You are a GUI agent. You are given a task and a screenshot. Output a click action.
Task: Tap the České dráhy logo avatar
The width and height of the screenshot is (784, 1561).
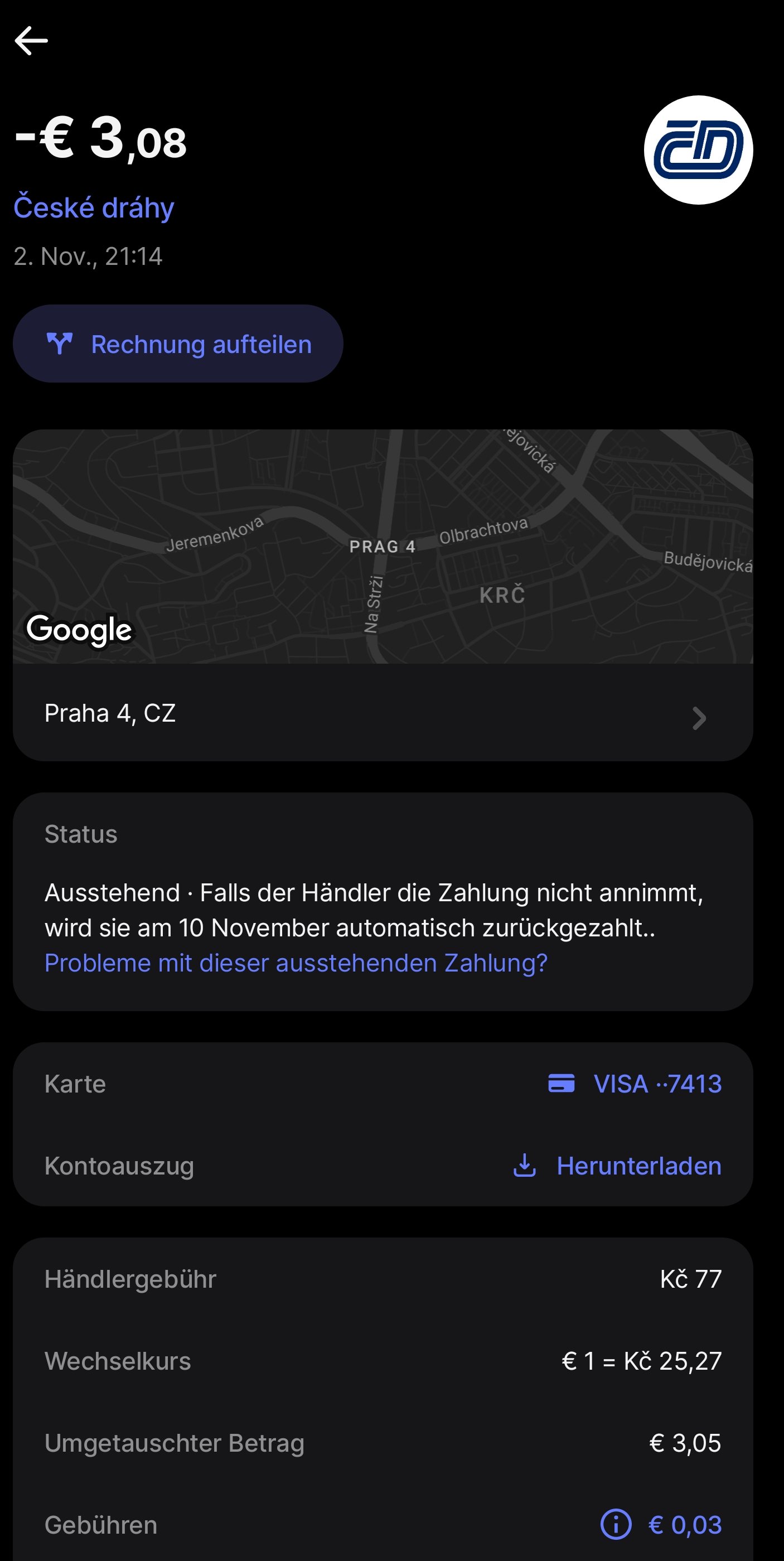click(698, 149)
